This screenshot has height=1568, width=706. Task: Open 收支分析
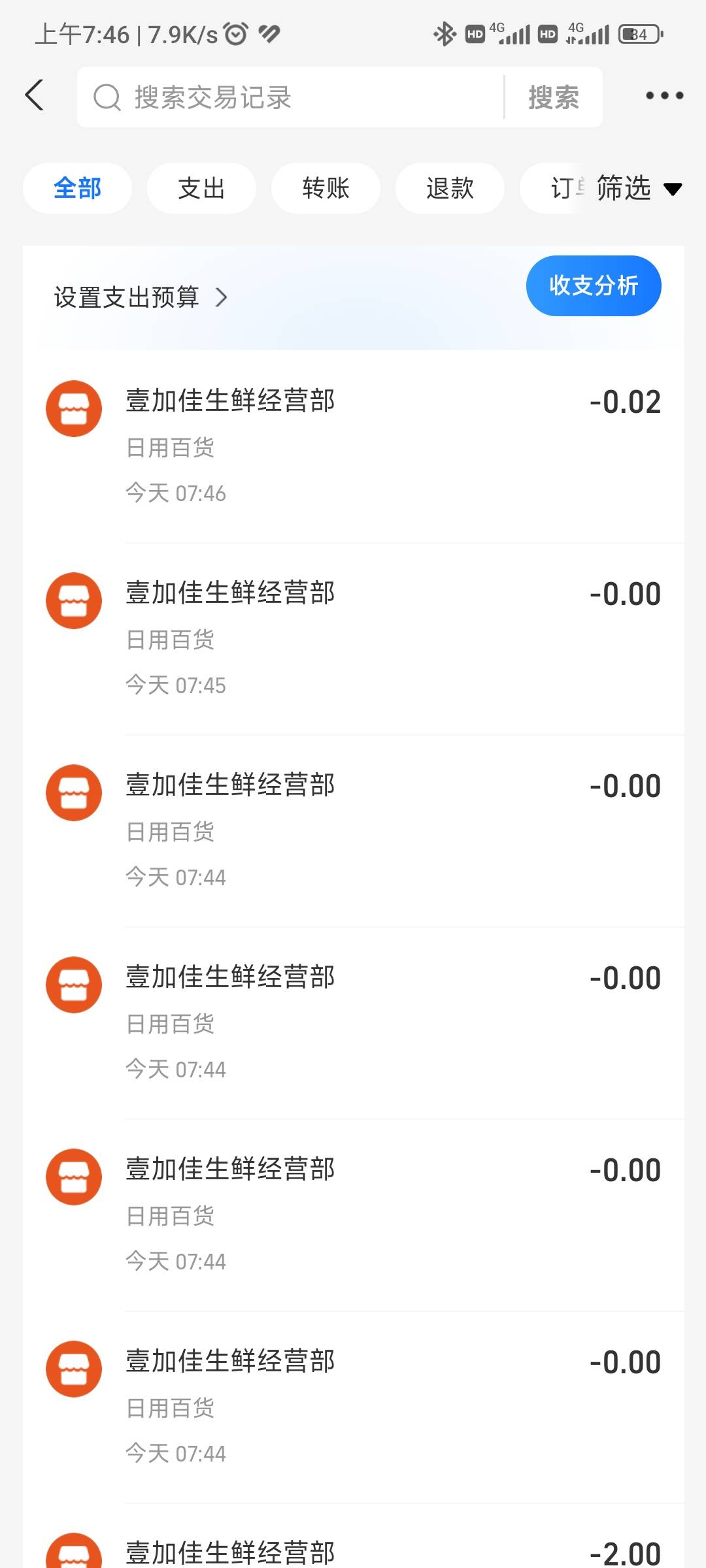point(594,286)
